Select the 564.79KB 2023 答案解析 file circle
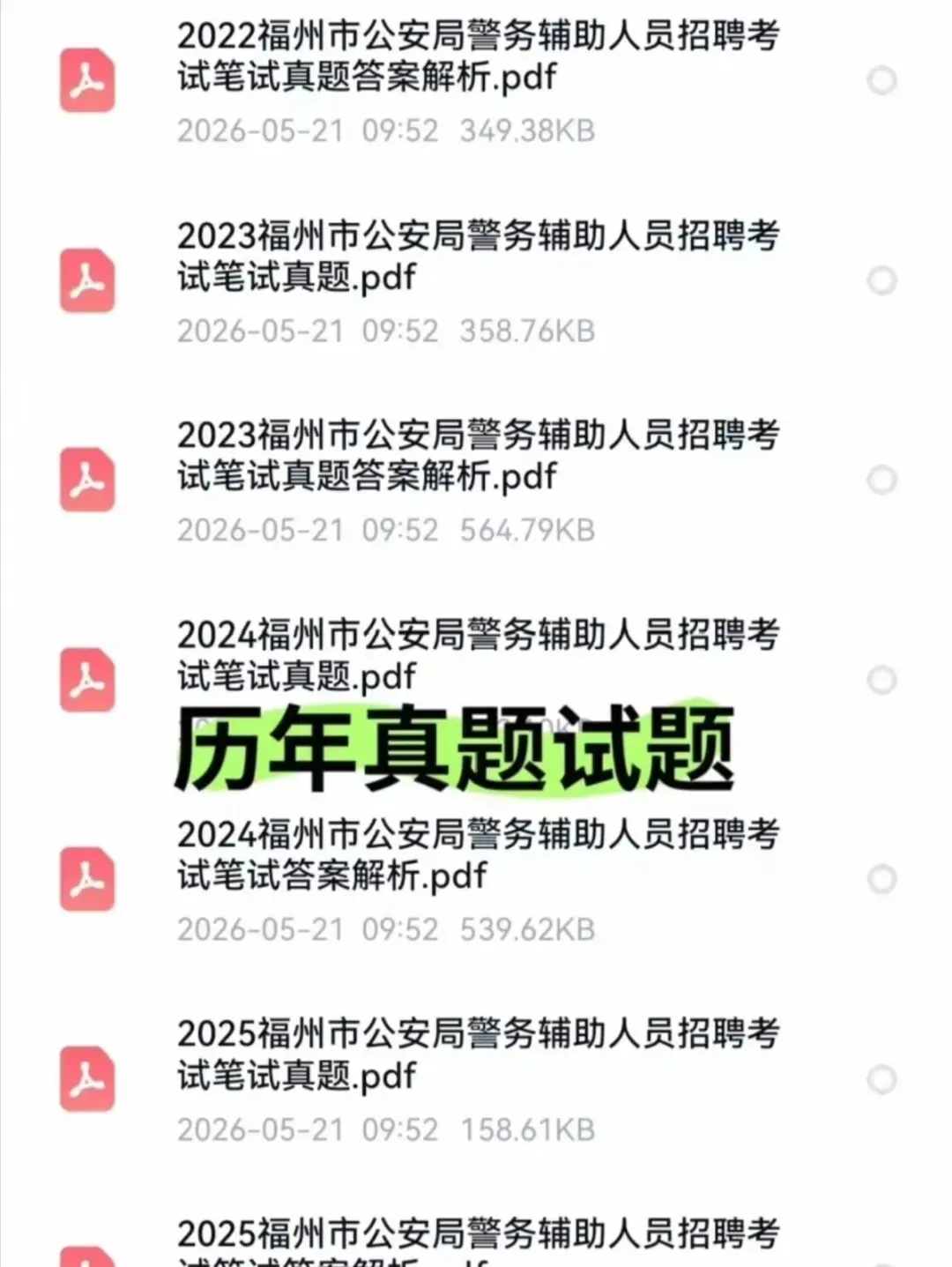 [x=881, y=480]
